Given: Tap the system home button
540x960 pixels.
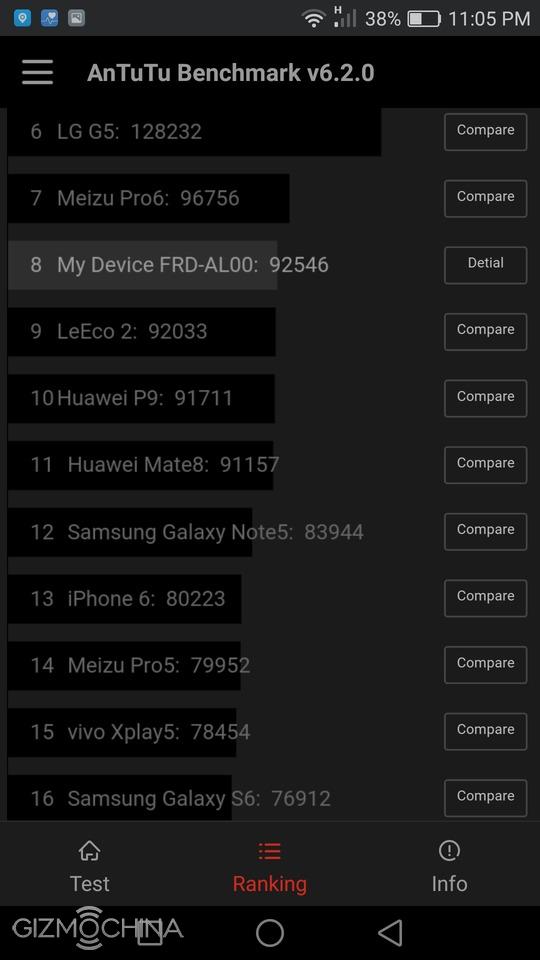Looking at the screenshot, I should click(270, 932).
